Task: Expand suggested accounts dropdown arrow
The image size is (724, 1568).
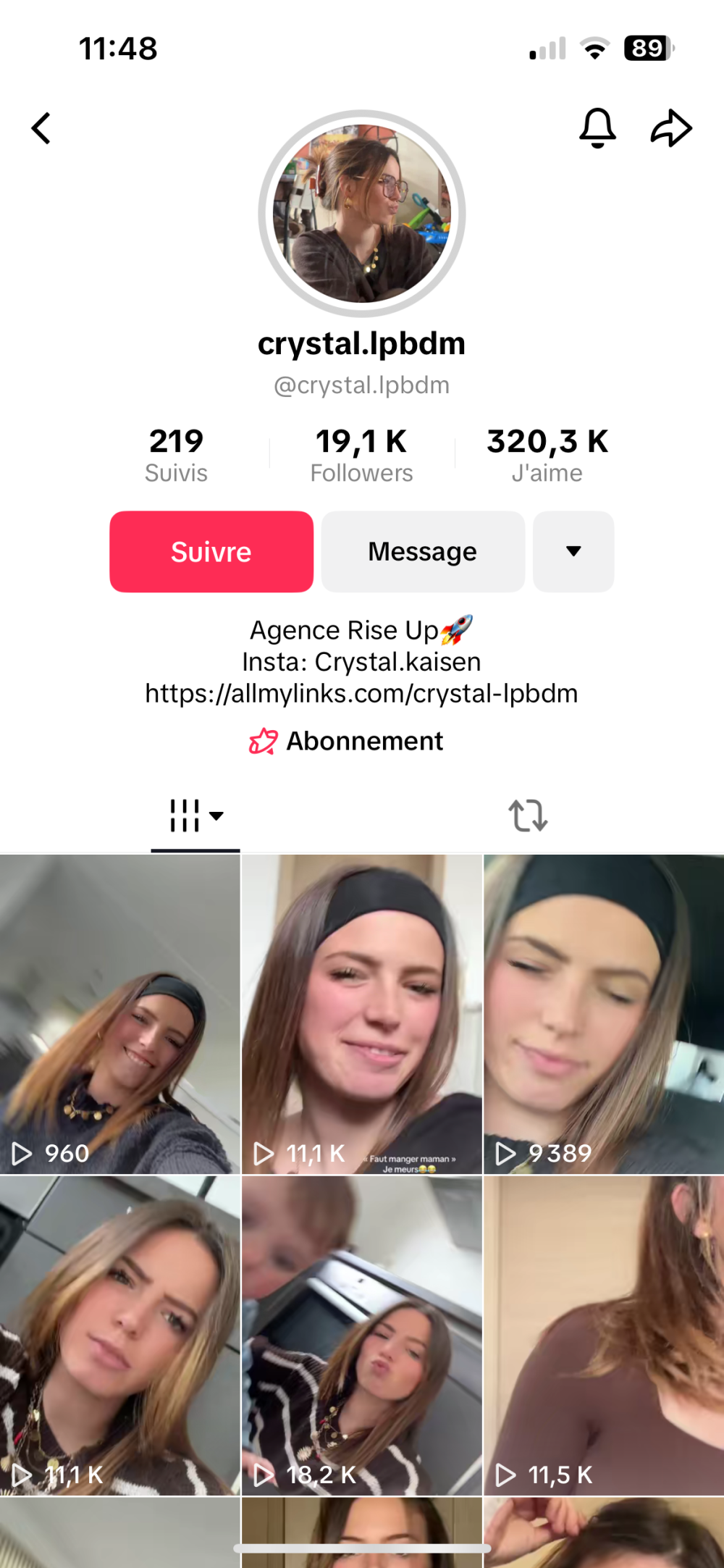Action: (573, 552)
